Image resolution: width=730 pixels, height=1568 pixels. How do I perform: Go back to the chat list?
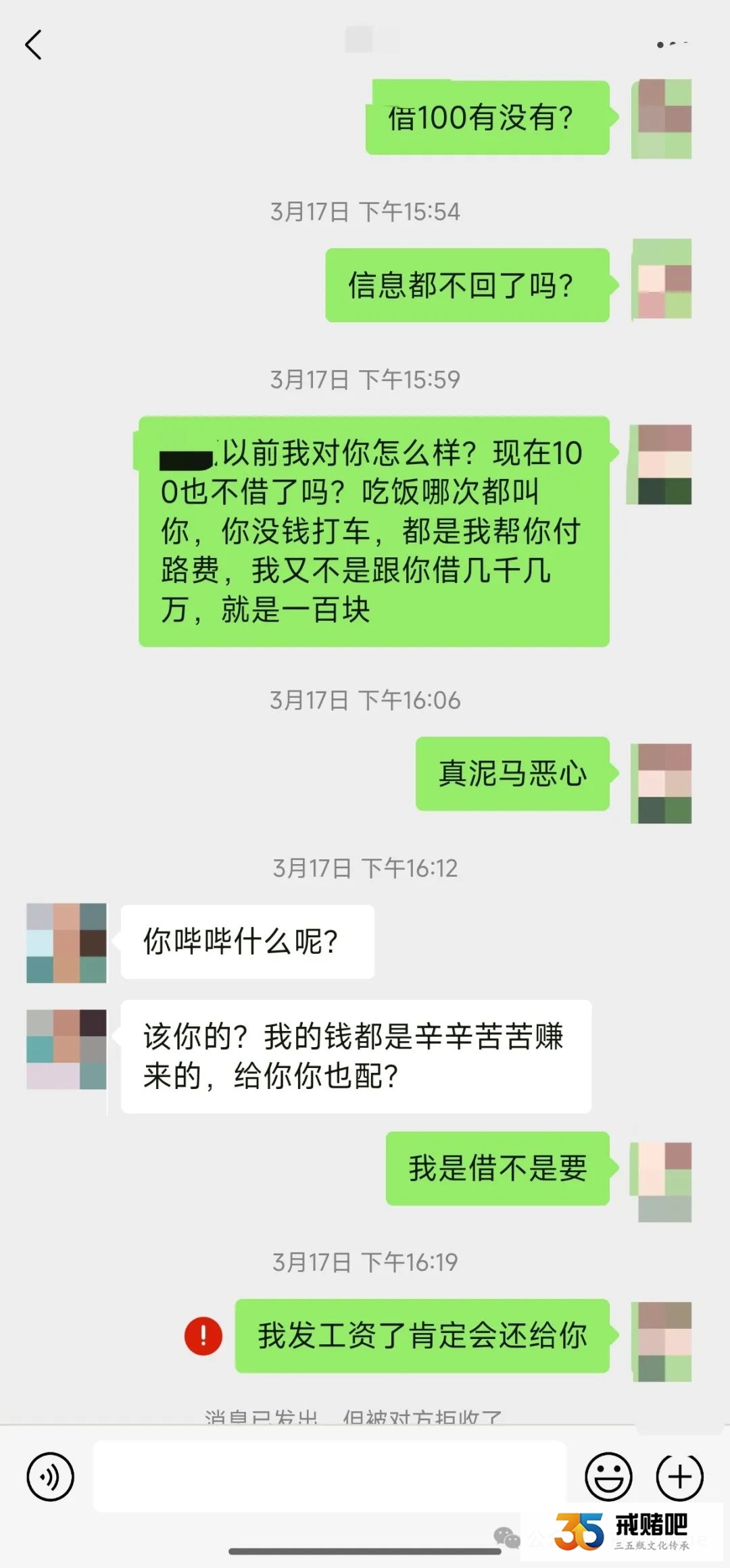(34, 45)
